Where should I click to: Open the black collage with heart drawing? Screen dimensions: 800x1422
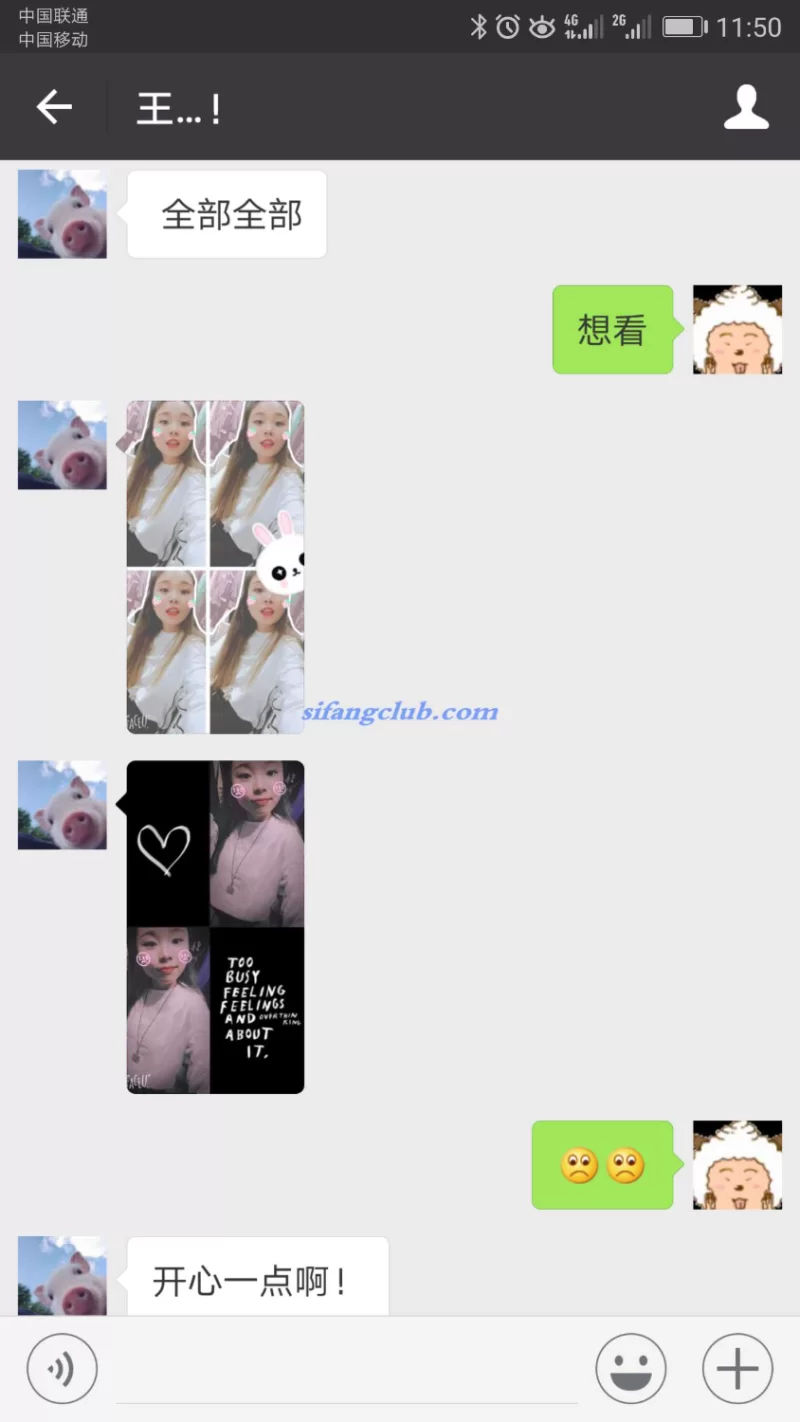[x=216, y=927]
